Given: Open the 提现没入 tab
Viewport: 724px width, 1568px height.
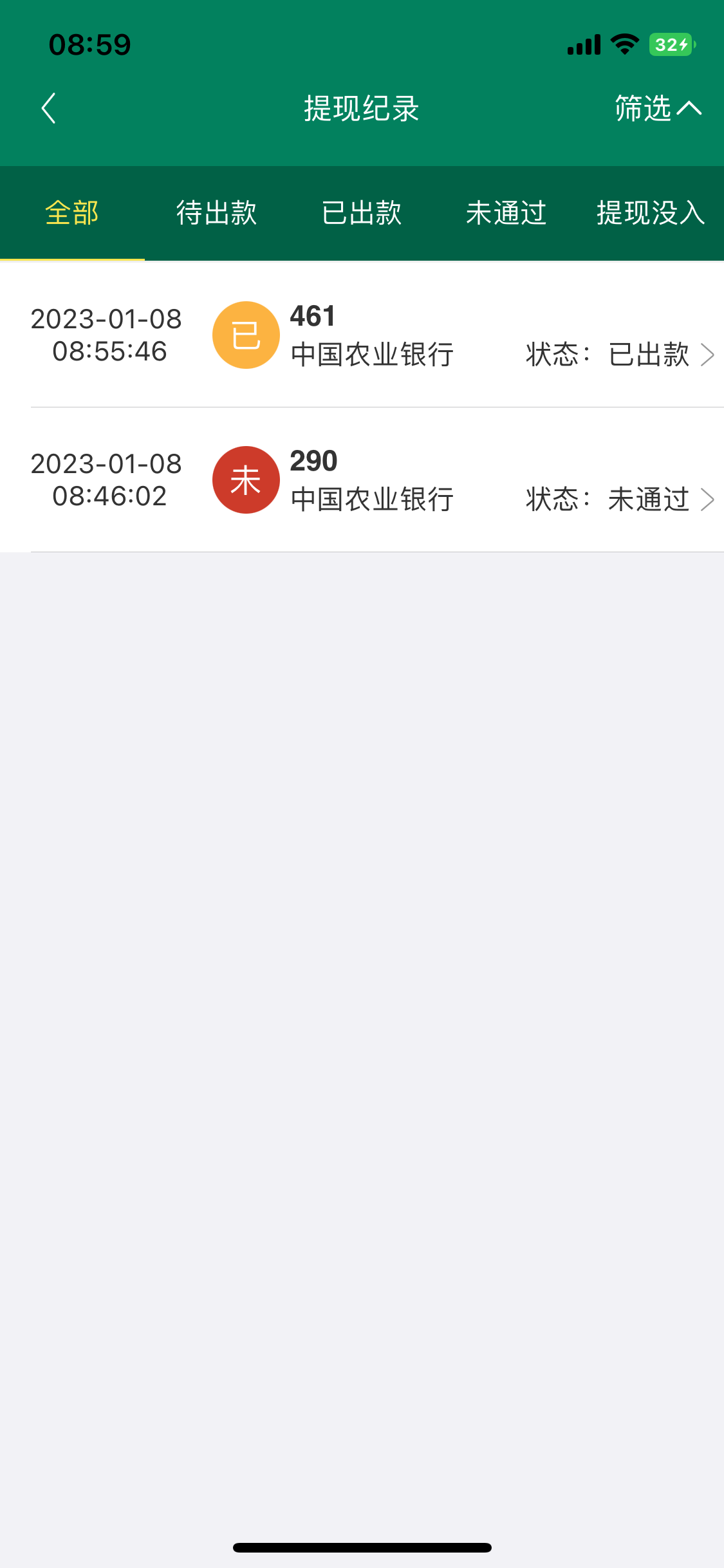Looking at the screenshot, I should point(650,213).
